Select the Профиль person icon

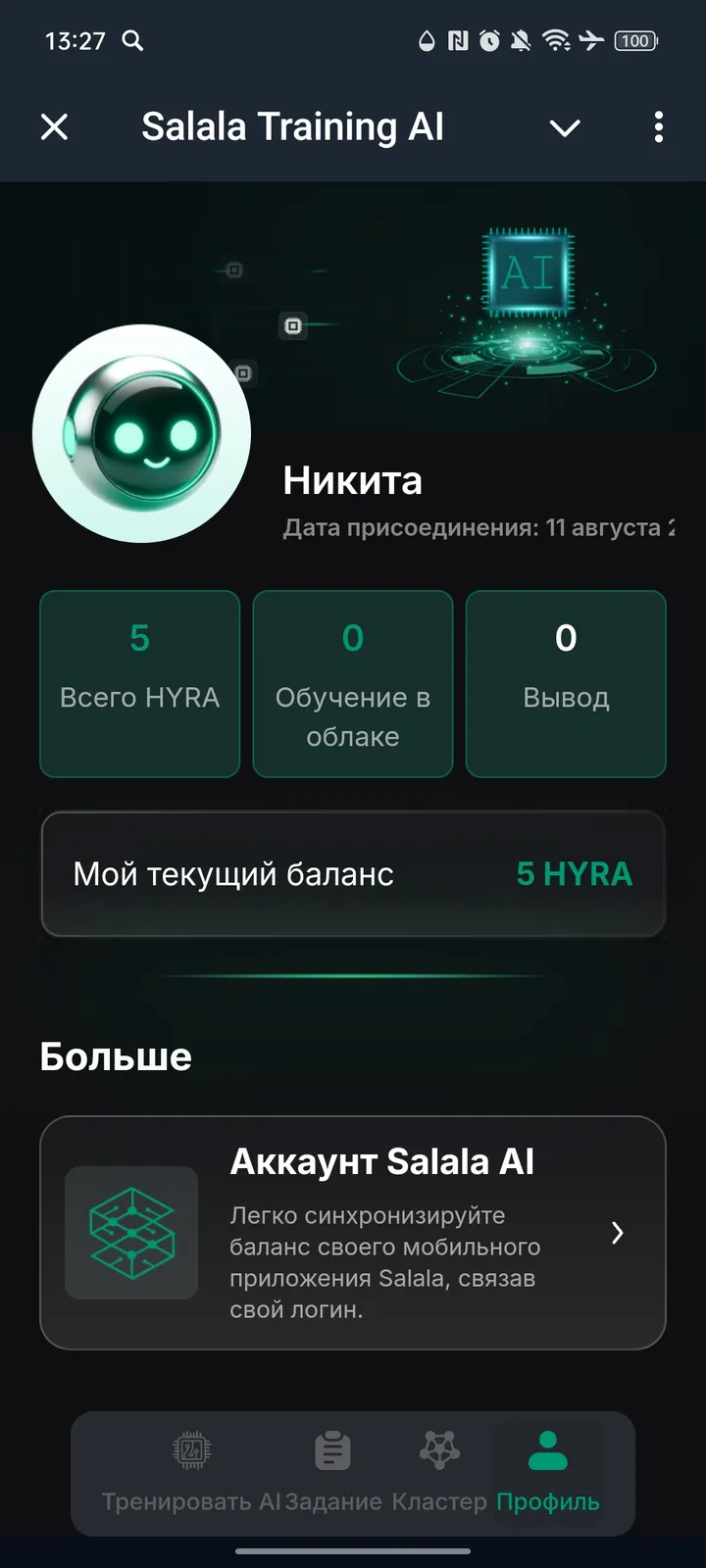click(548, 1446)
